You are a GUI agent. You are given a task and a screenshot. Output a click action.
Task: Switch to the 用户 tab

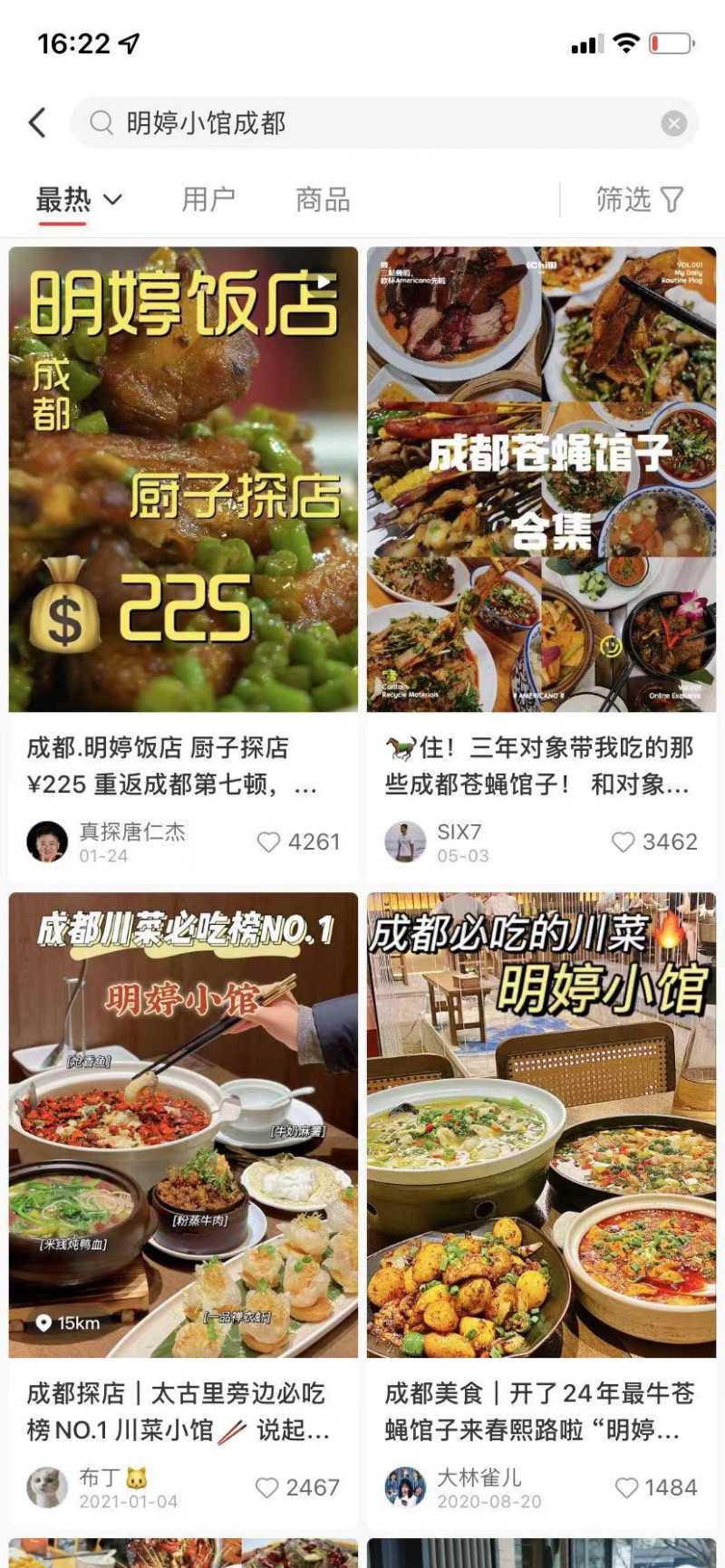coord(208,199)
